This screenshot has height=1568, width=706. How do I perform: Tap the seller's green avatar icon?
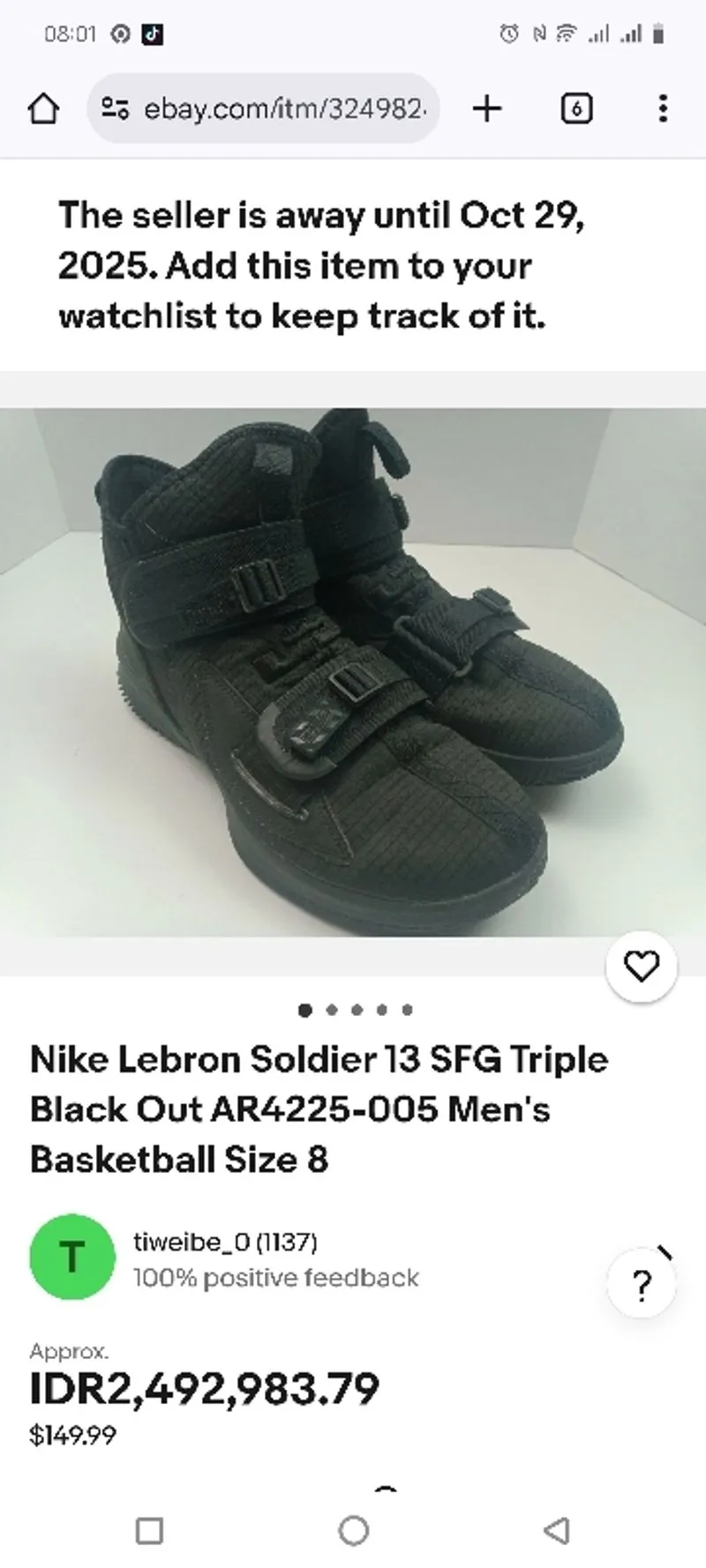coord(71,1258)
